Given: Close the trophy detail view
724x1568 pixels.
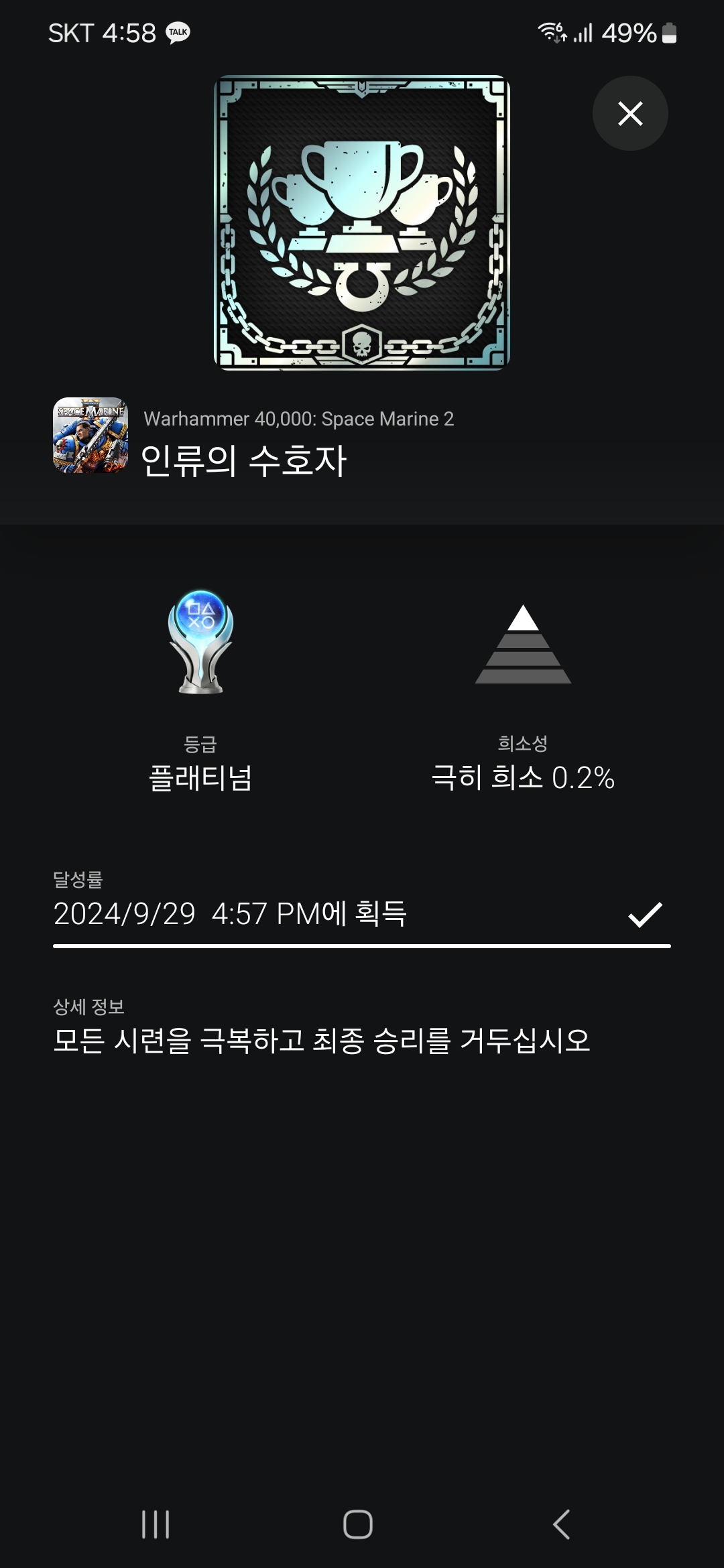Looking at the screenshot, I should [629, 113].
